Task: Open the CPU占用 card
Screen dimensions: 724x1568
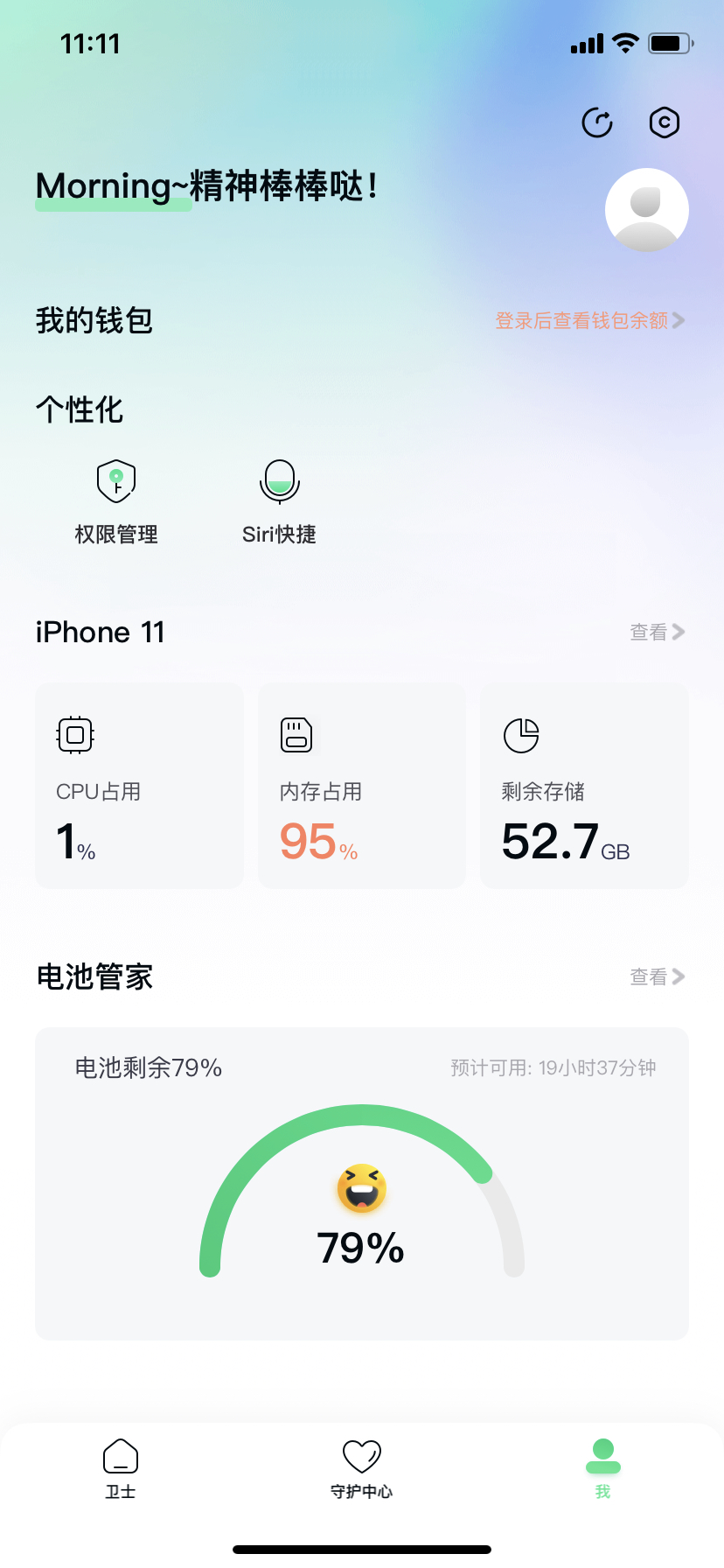Action: (139, 786)
